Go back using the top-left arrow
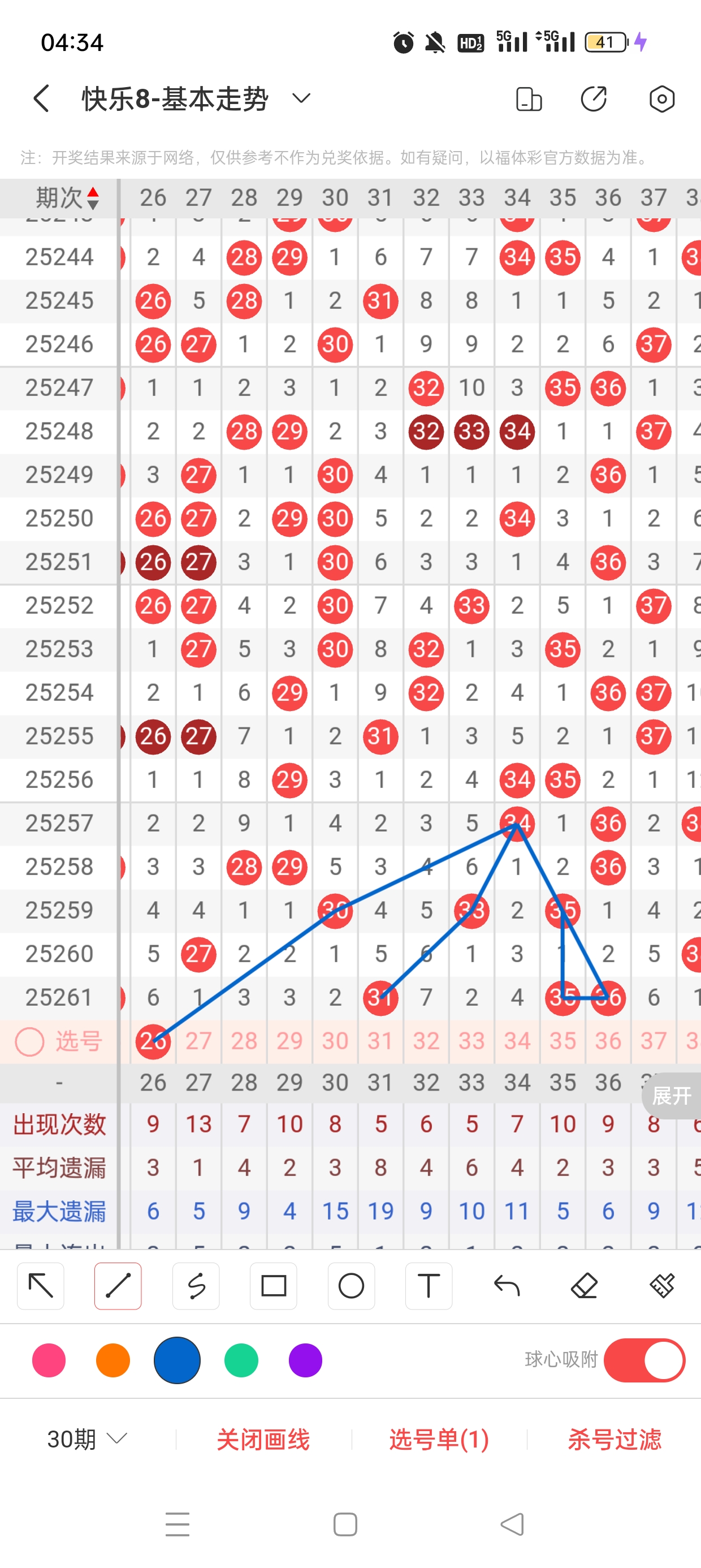This screenshot has width=701, height=1568. click(x=41, y=98)
